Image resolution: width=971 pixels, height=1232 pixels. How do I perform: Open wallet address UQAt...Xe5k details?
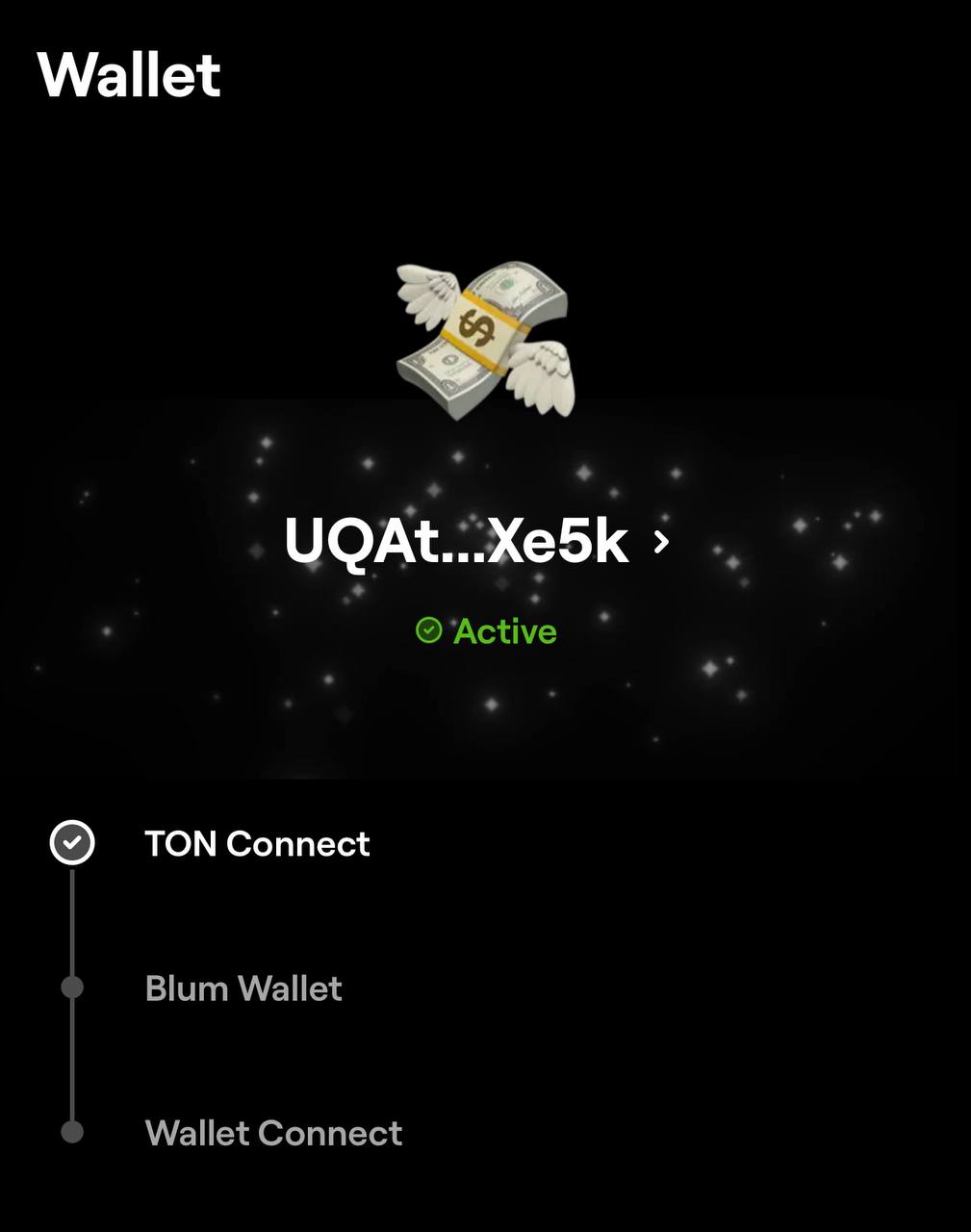point(476,542)
